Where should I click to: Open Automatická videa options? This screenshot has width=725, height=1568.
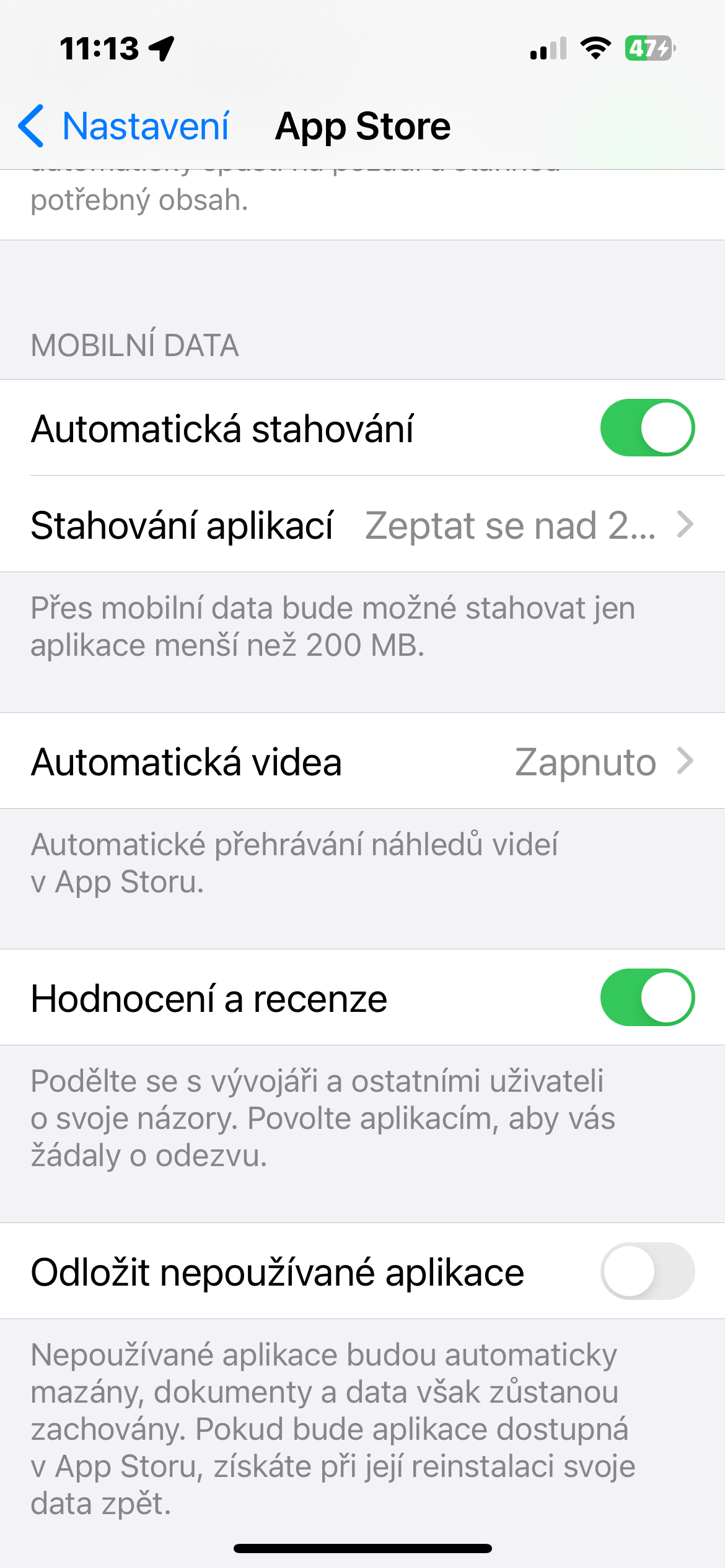[x=362, y=761]
